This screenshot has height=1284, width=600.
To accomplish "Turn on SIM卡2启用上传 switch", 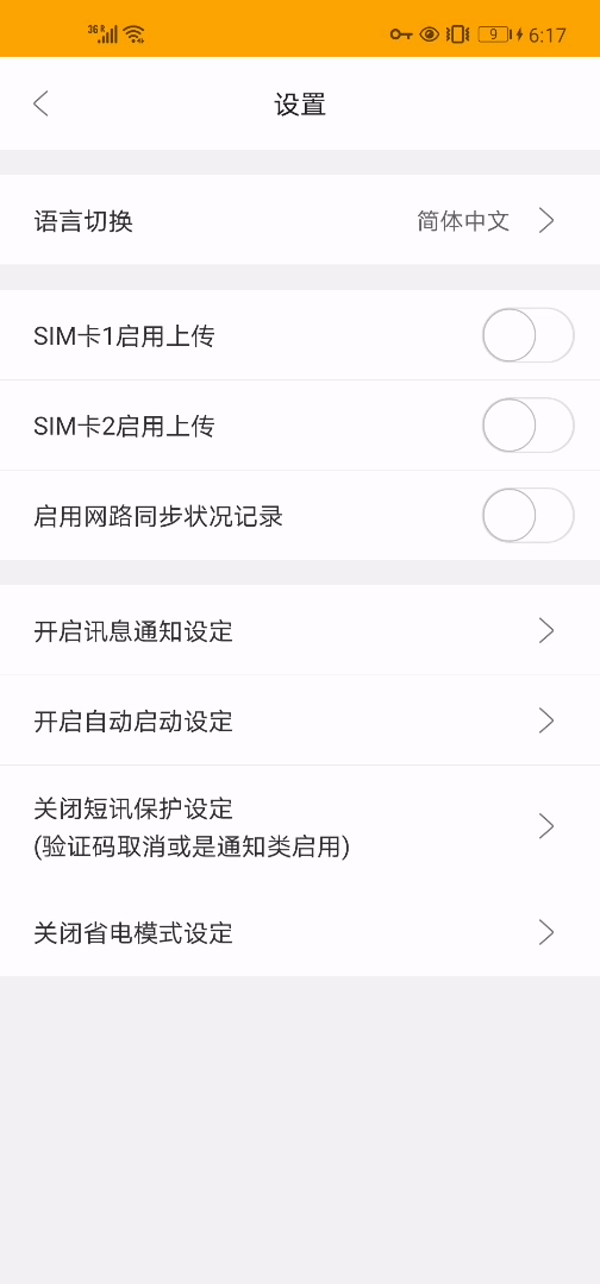I will pos(527,426).
